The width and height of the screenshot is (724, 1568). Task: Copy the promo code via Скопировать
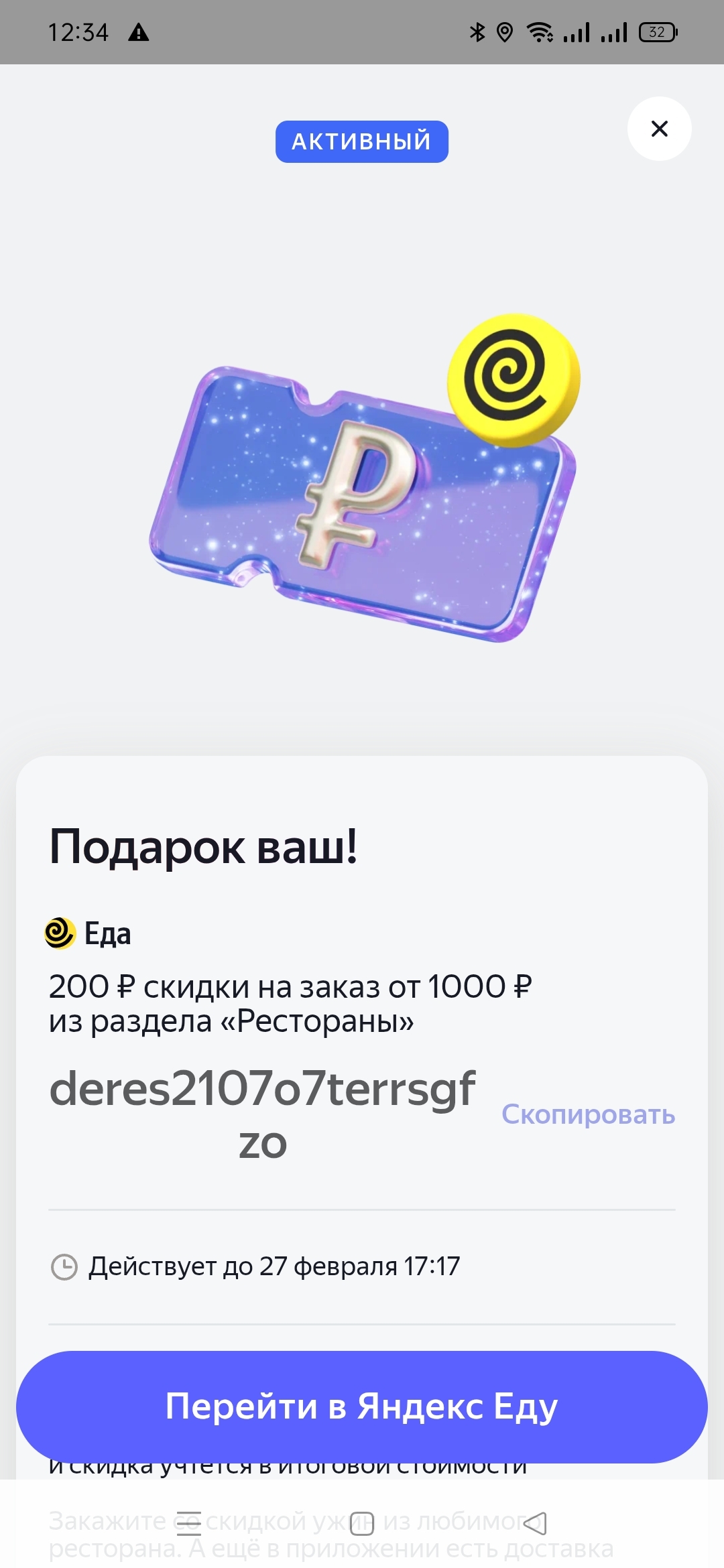(588, 1114)
